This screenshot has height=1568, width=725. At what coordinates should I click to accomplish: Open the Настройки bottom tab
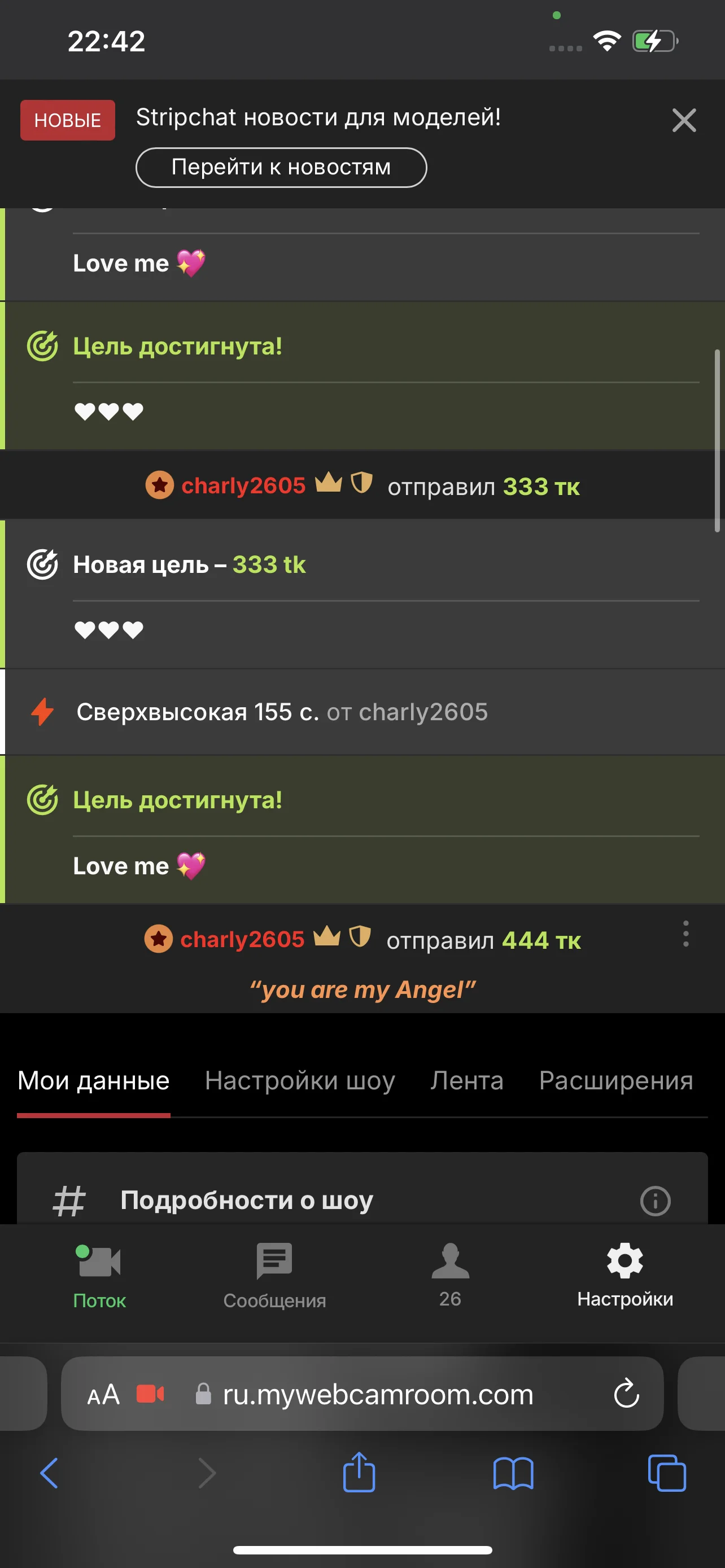coord(624,1275)
